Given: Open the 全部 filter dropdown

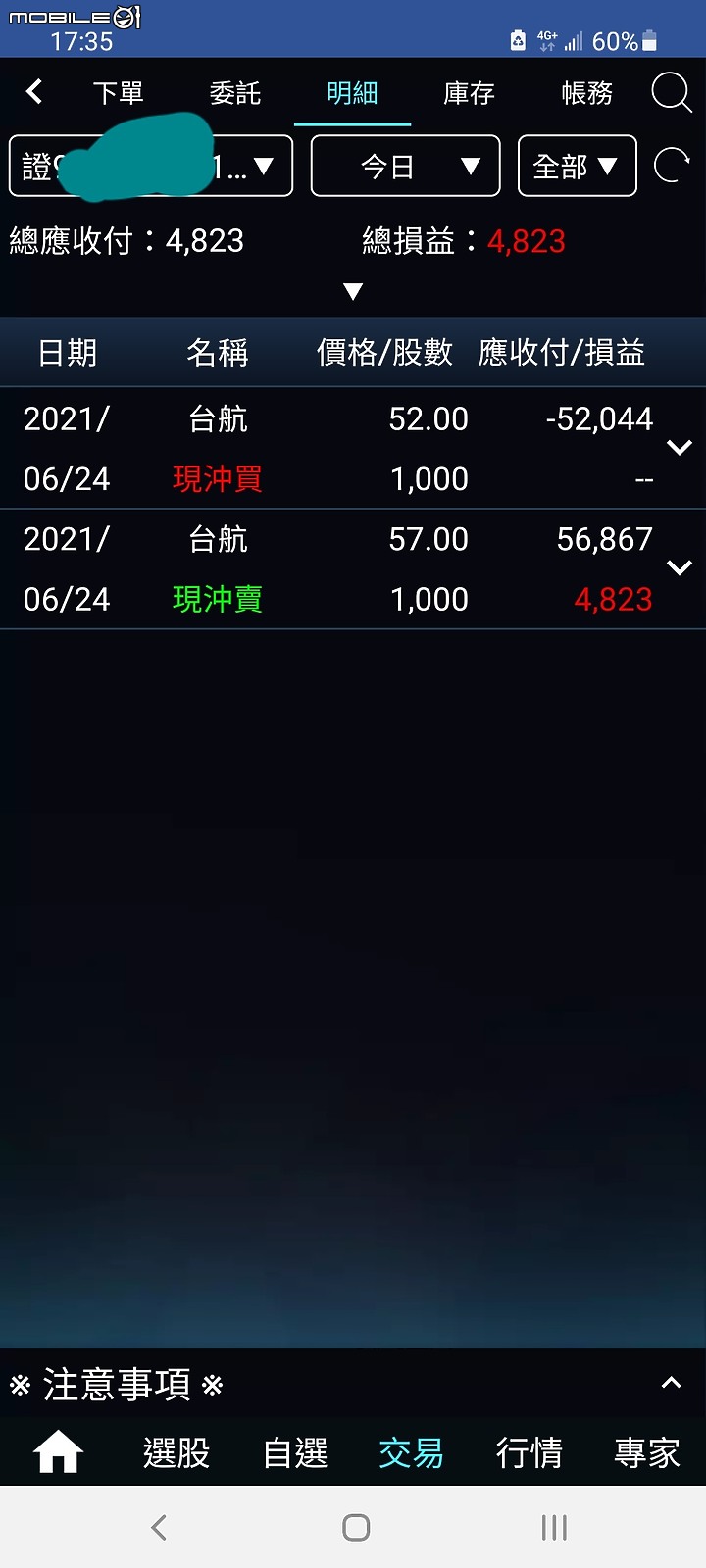Looking at the screenshot, I should pyautogui.click(x=578, y=166).
